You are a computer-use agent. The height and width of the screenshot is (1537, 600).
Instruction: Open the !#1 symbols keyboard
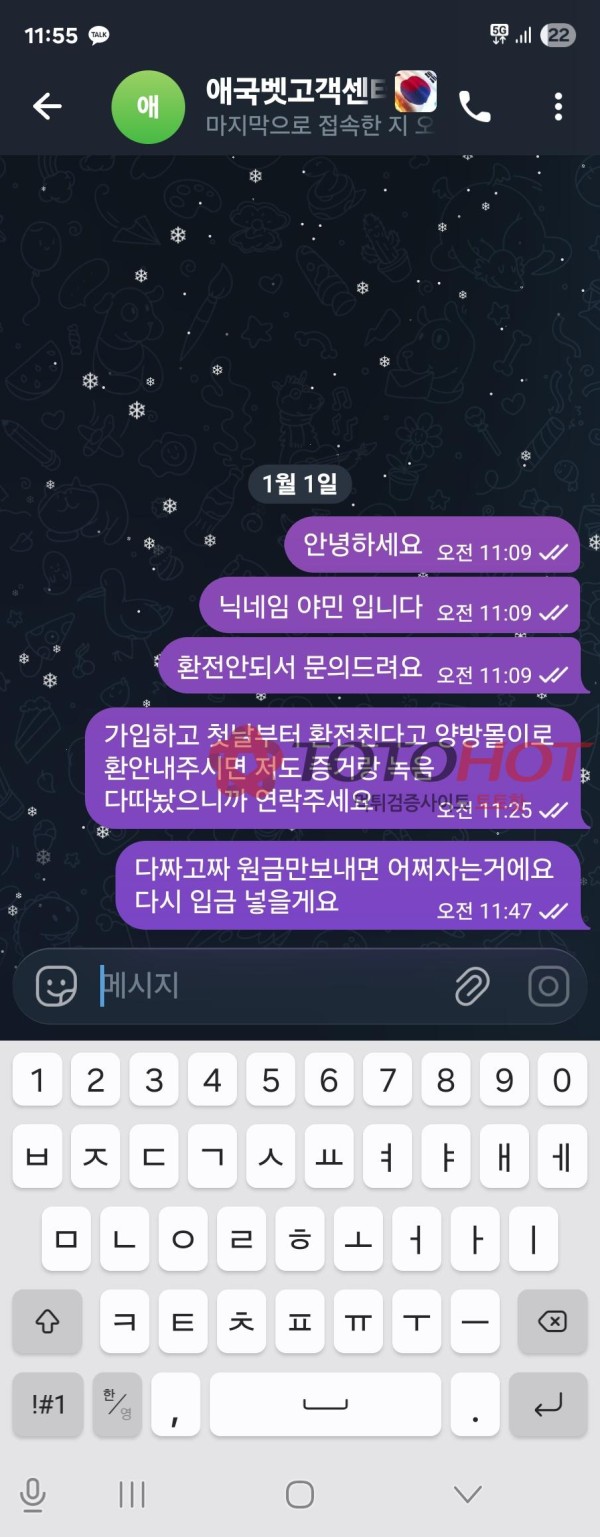point(47,1405)
